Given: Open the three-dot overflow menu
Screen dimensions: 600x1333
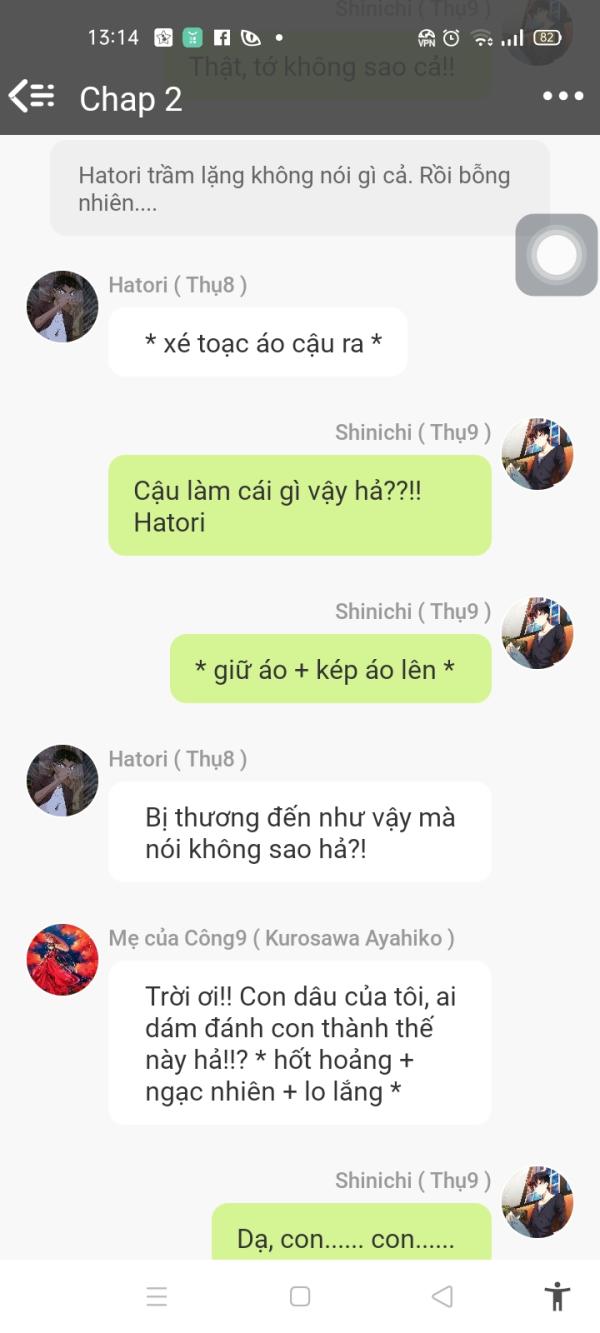Looking at the screenshot, I should coord(563,97).
